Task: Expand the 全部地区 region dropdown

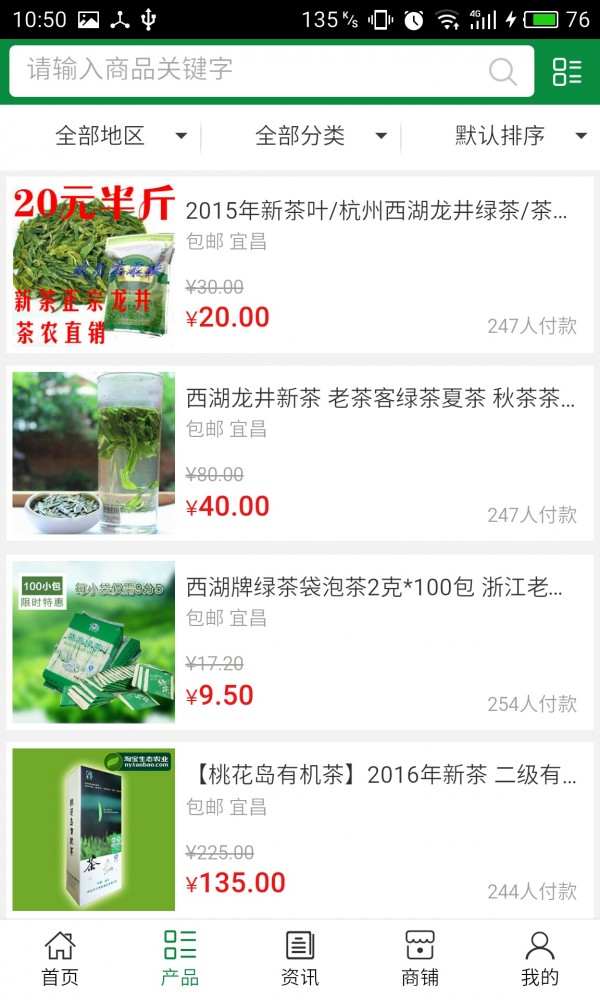Action: tap(120, 136)
